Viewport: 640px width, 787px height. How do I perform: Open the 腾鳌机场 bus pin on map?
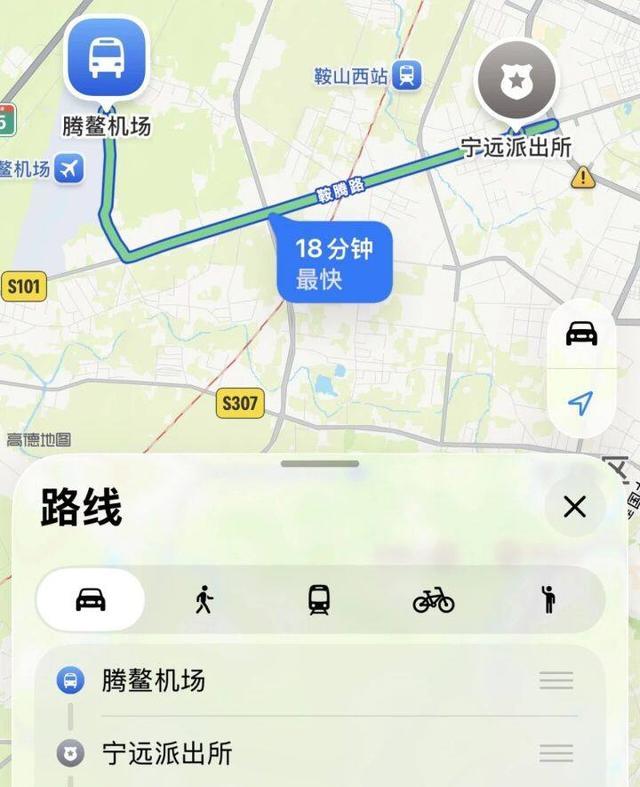106,59
